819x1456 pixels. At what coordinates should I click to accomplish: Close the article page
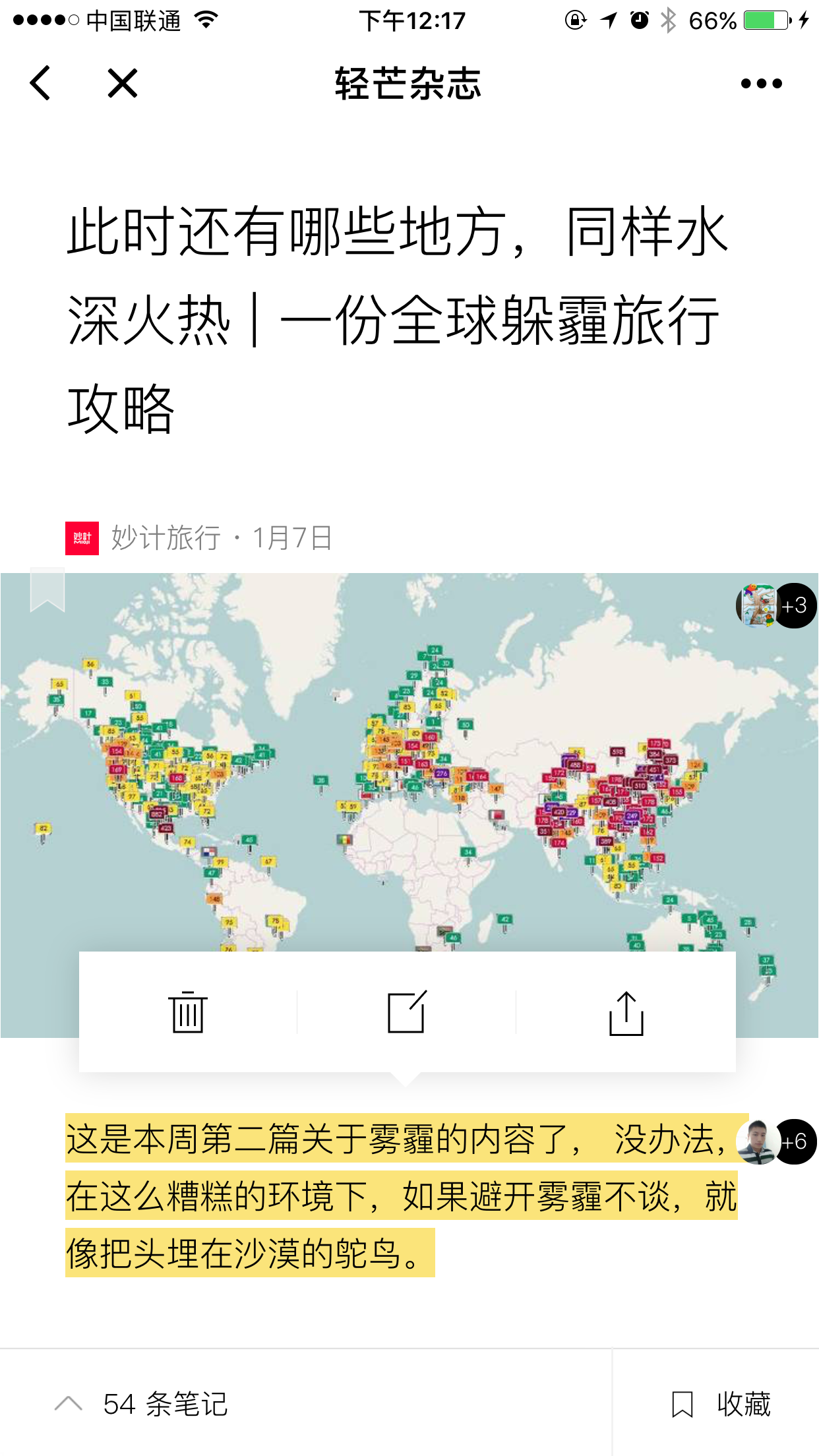123,83
